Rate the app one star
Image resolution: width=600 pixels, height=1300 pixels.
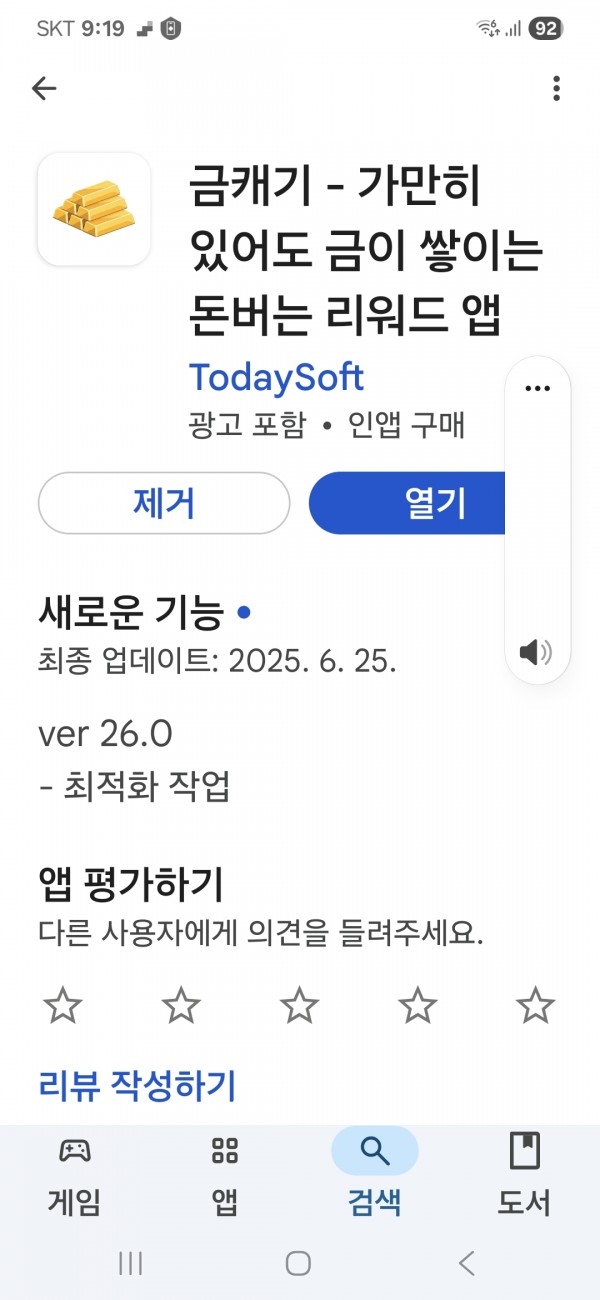tap(63, 1005)
